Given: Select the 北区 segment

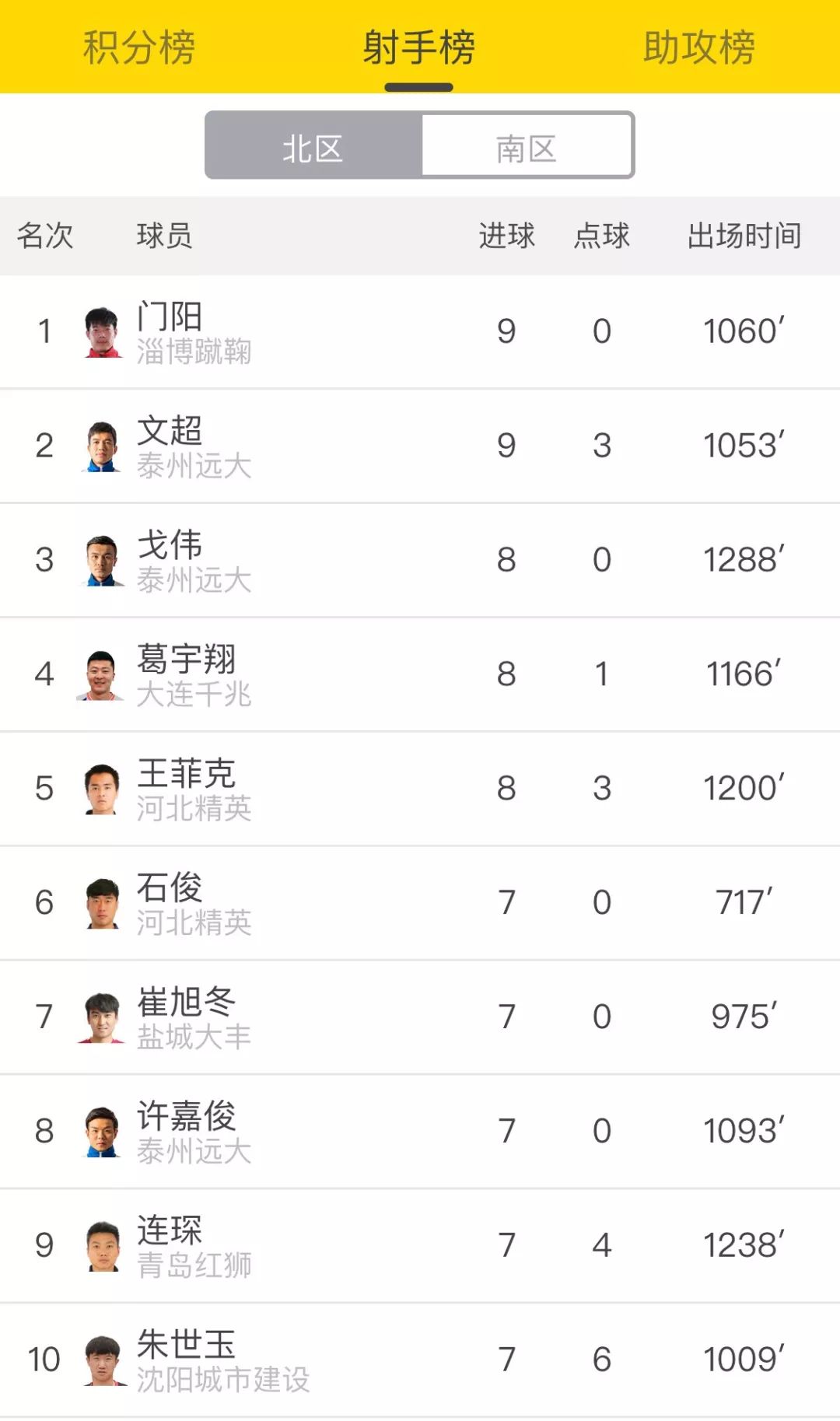Looking at the screenshot, I should (x=313, y=148).
